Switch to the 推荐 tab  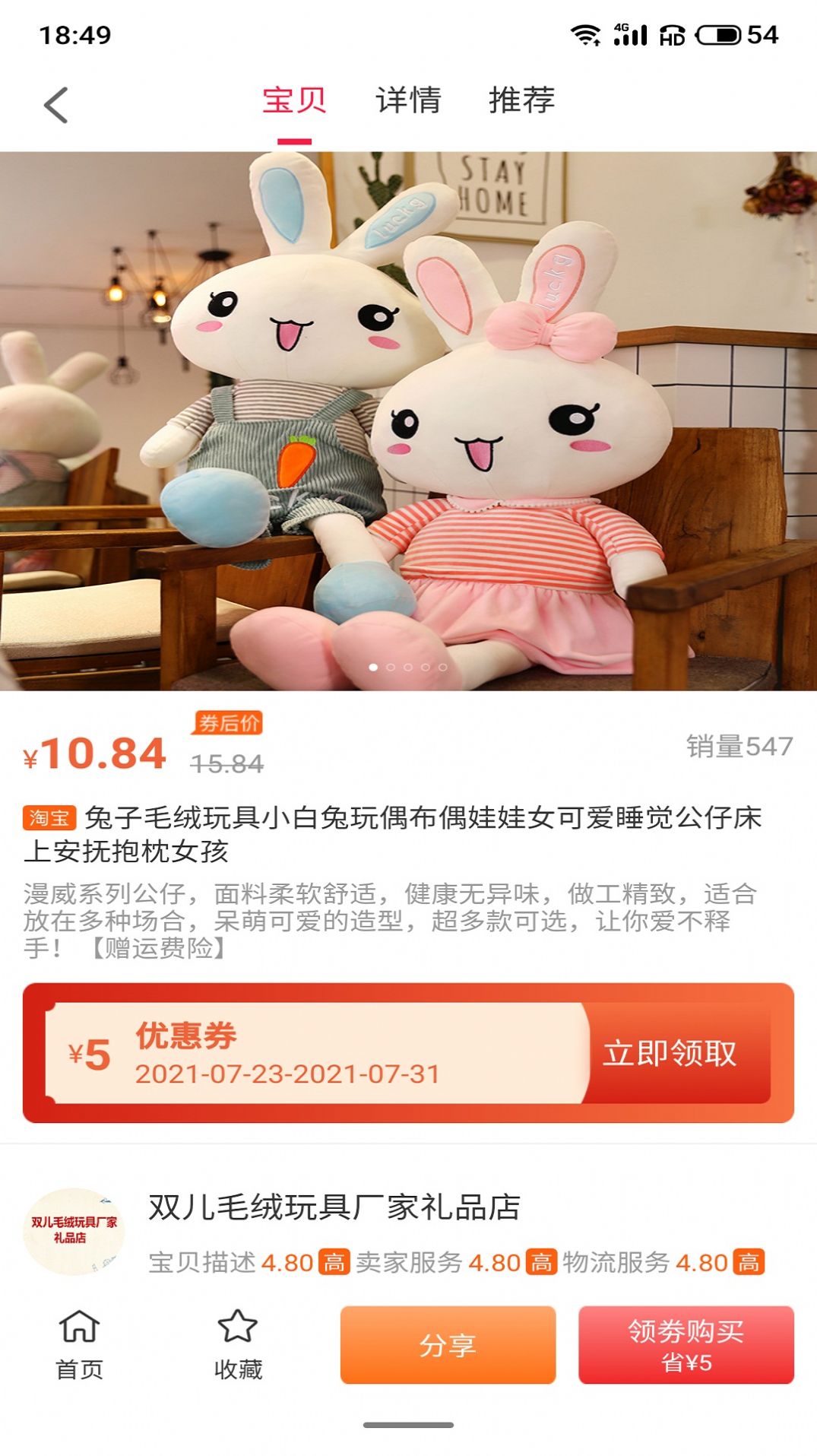521,101
